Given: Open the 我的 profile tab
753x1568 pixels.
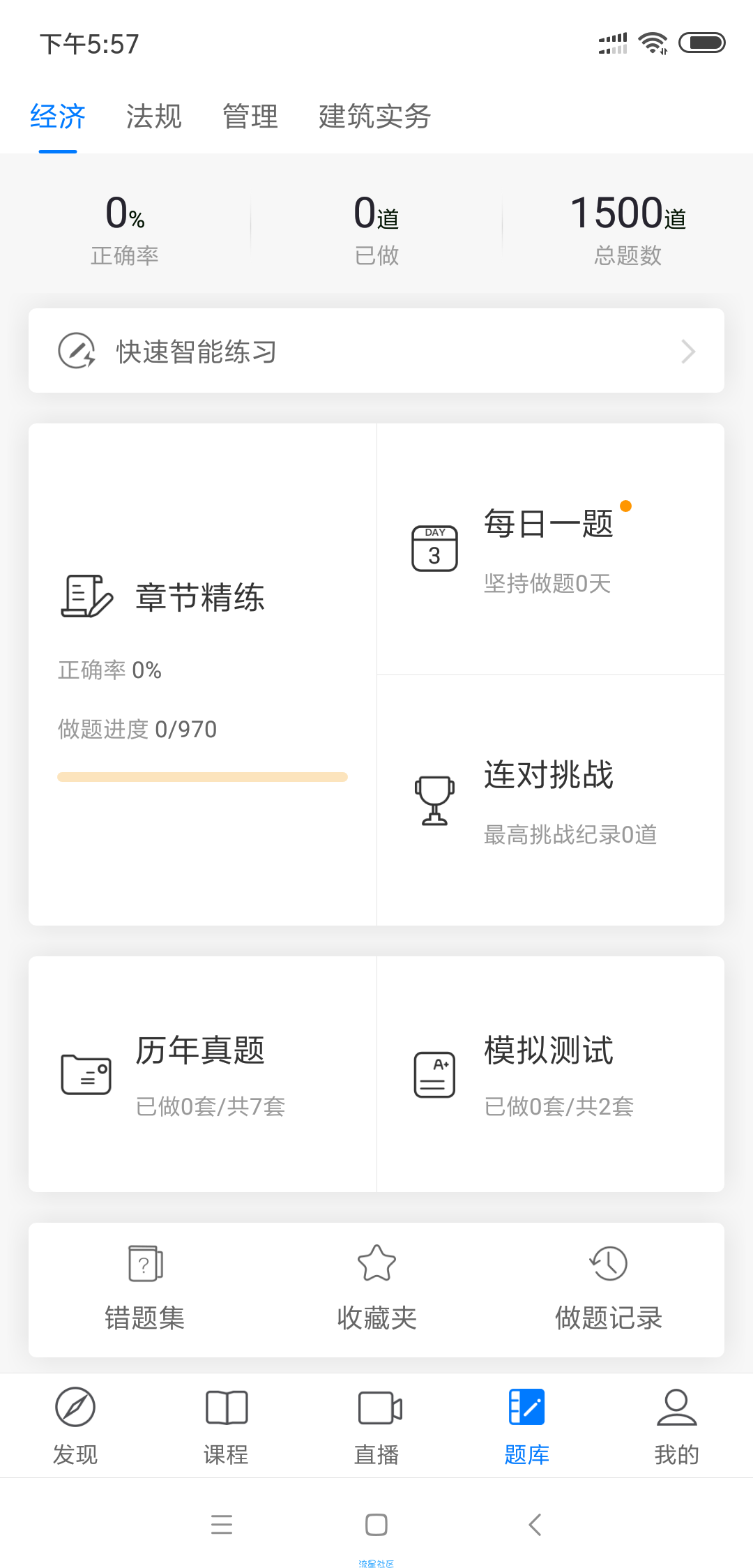Looking at the screenshot, I should click(x=676, y=1426).
